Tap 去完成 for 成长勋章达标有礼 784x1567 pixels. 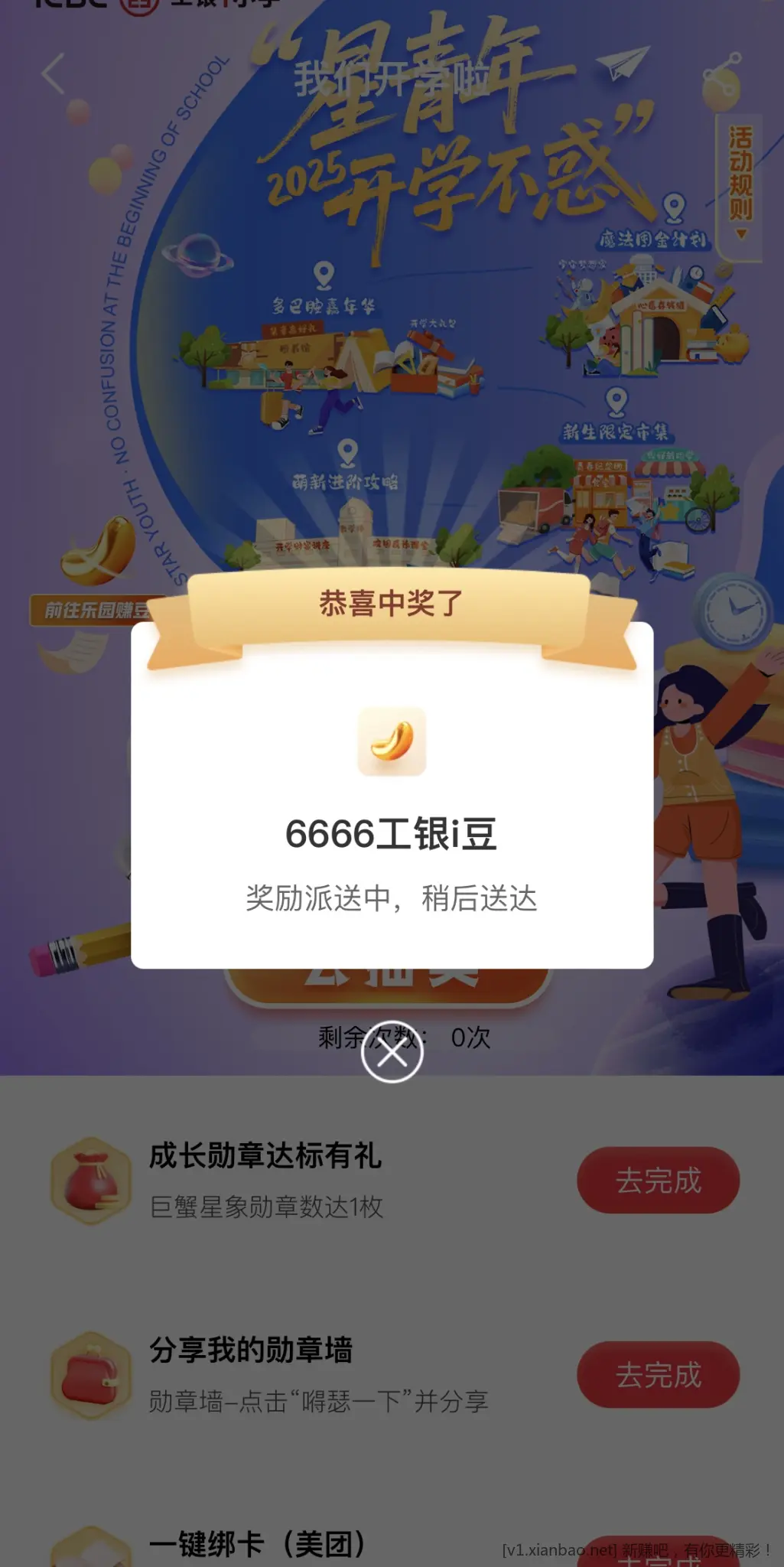[658, 1180]
